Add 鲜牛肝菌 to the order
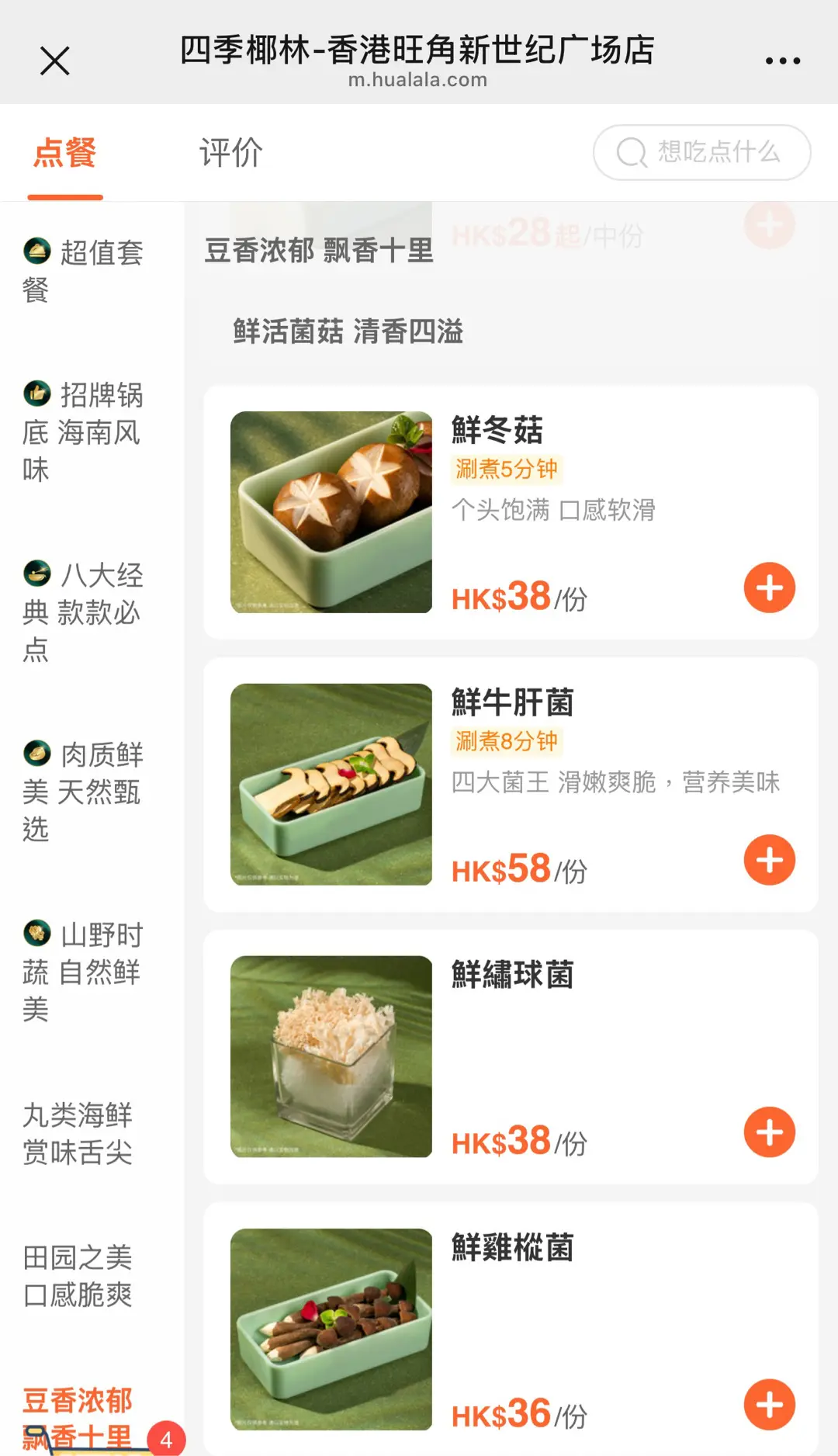This screenshot has height=1456, width=838. pyautogui.click(x=769, y=860)
